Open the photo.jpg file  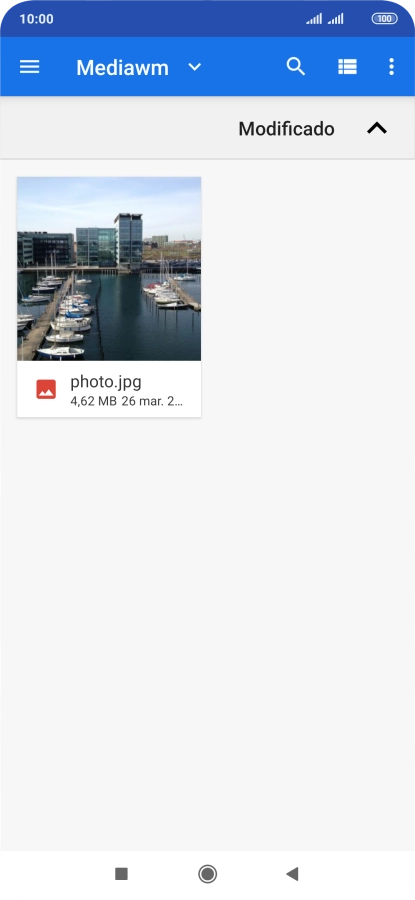click(x=109, y=297)
